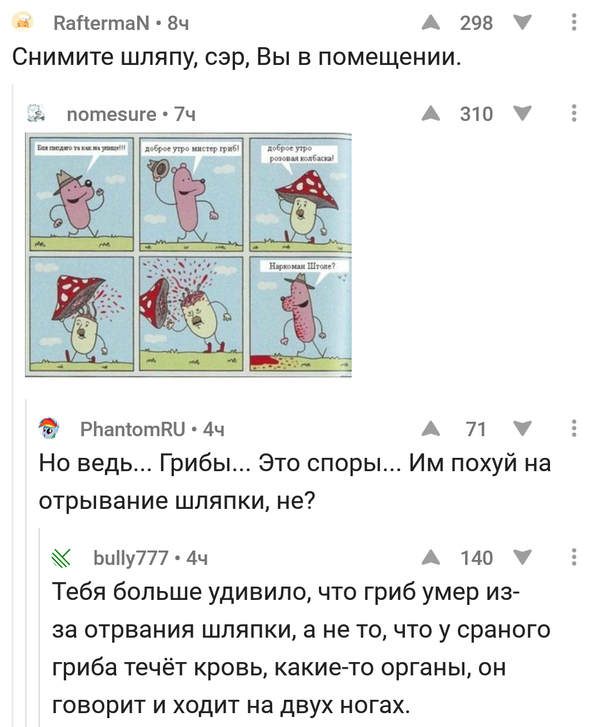Image resolution: width=600 pixels, height=727 pixels.
Task: Downvote PhantomRU's comment
Action: click(x=522, y=428)
